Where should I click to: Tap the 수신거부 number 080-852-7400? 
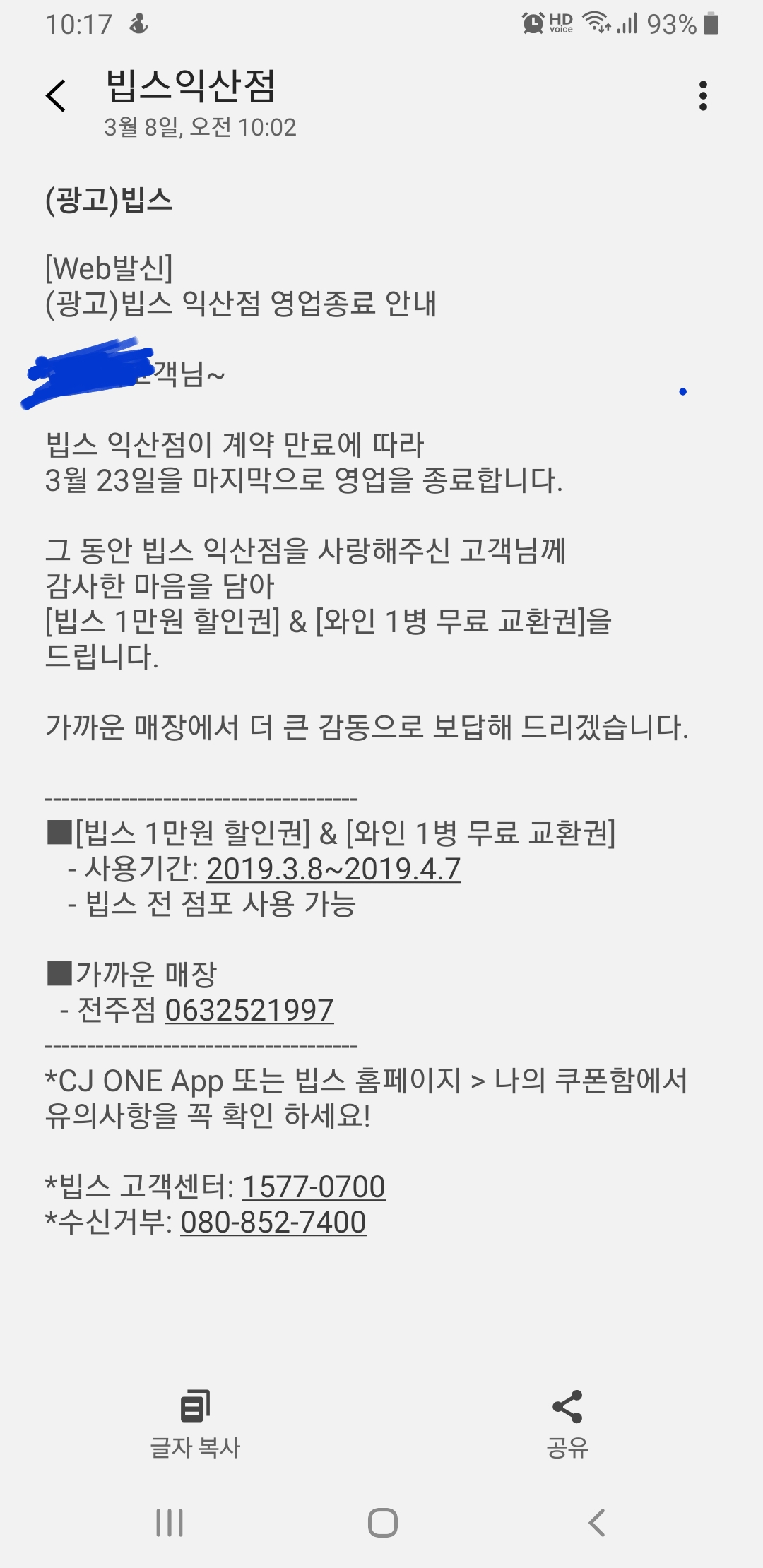[273, 1222]
